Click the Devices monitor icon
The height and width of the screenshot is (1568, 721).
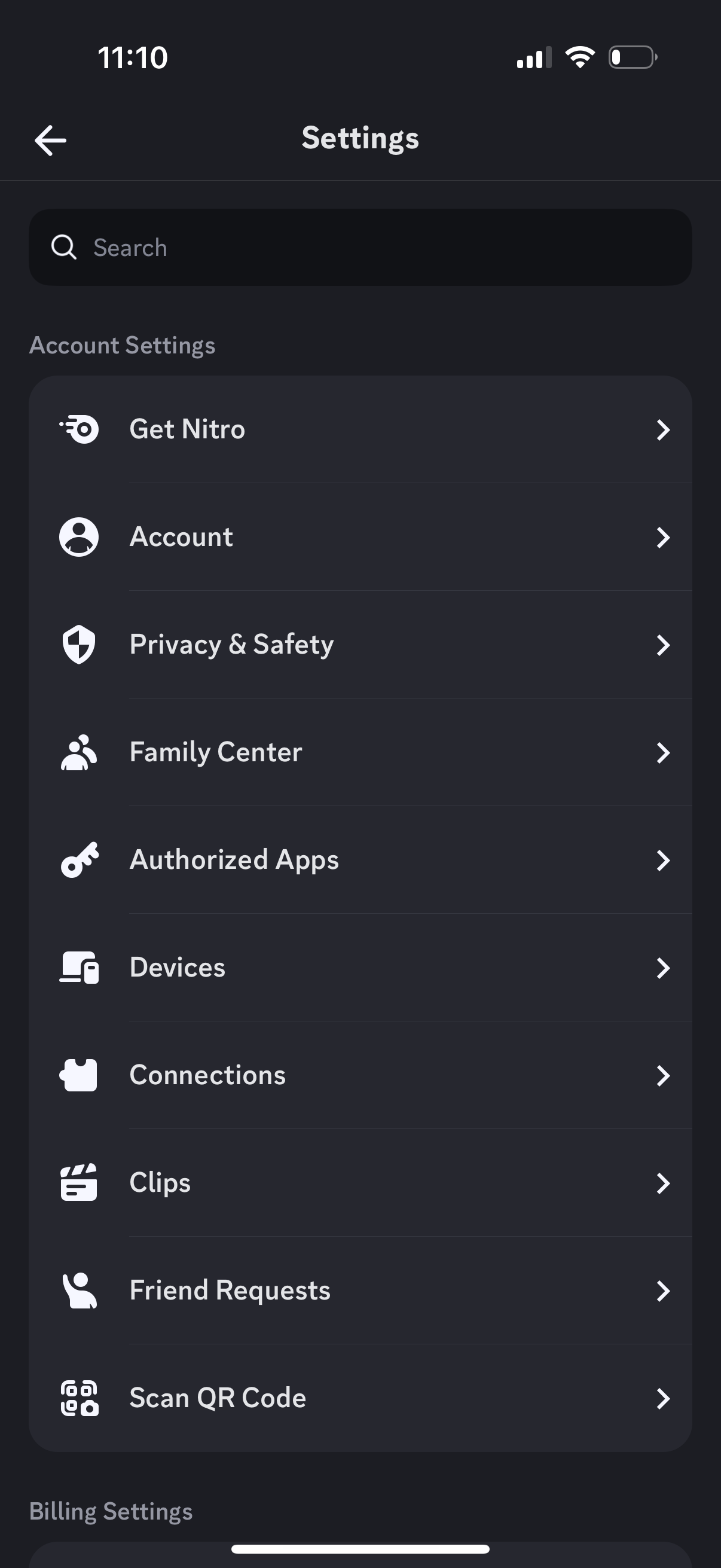click(79, 967)
